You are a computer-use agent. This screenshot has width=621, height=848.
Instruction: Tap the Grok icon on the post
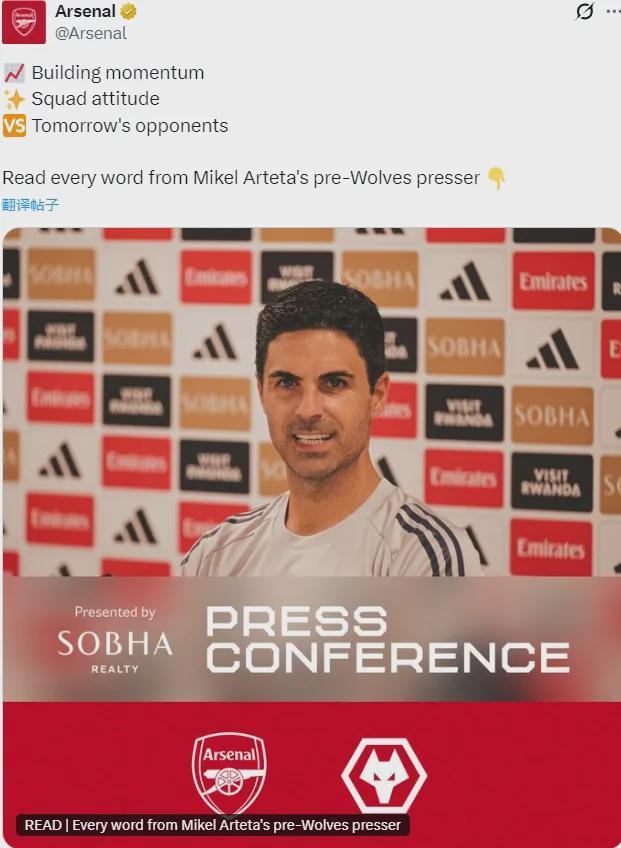[x=585, y=11]
